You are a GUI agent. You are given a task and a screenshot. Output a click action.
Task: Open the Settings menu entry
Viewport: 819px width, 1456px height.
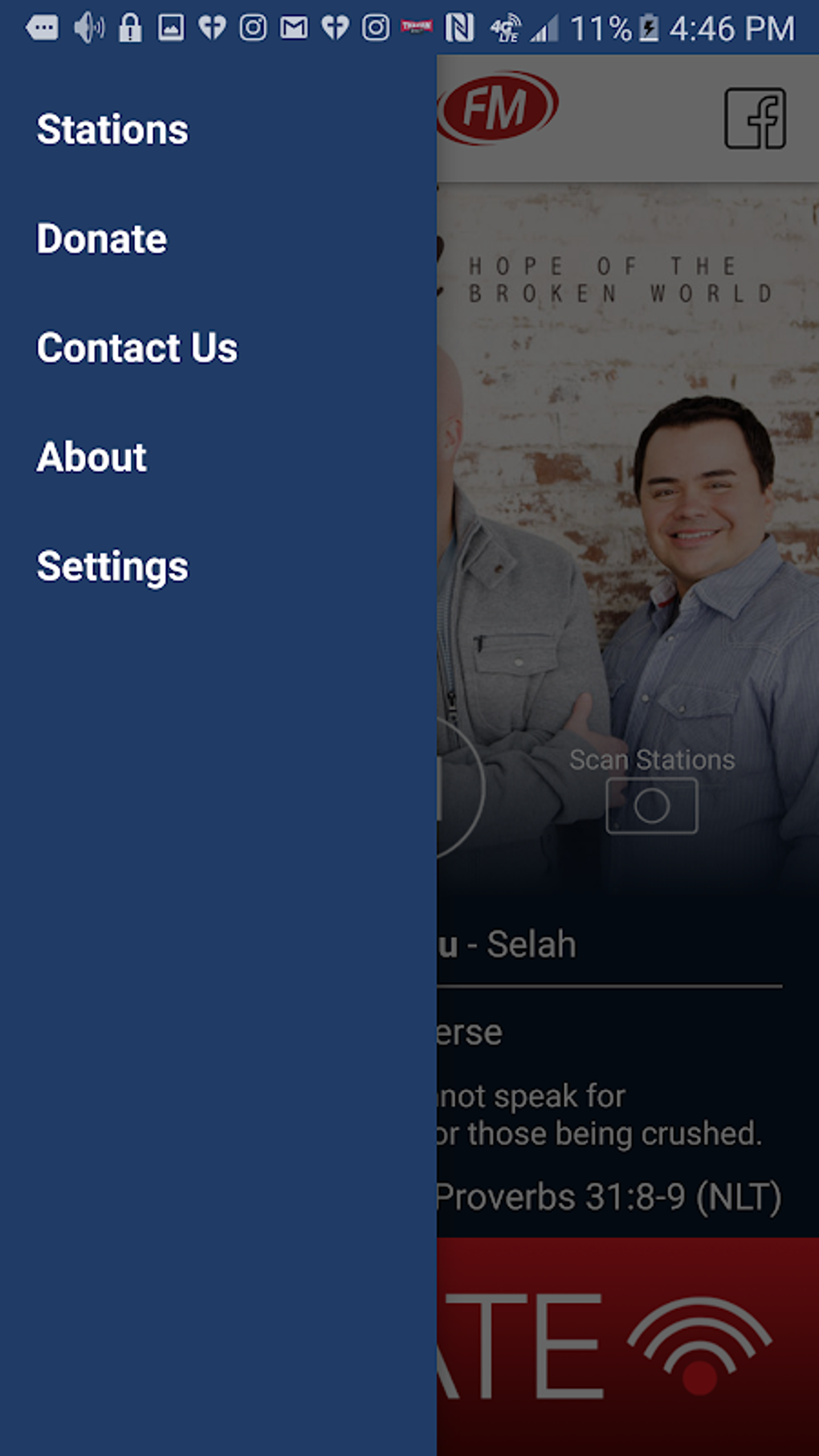click(x=112, y=566)
